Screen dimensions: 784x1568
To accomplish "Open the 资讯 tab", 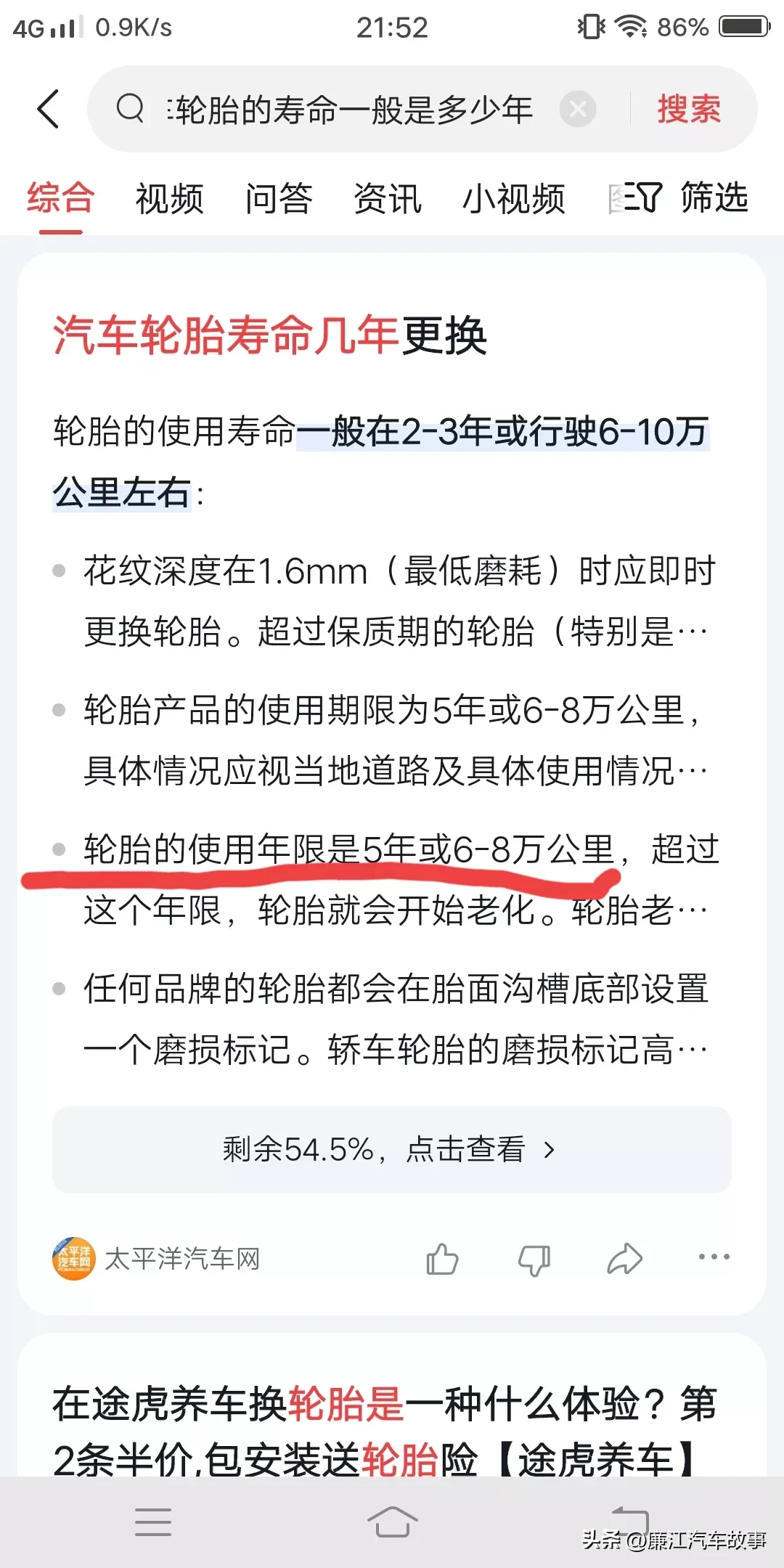I will [x=388, y=198].
